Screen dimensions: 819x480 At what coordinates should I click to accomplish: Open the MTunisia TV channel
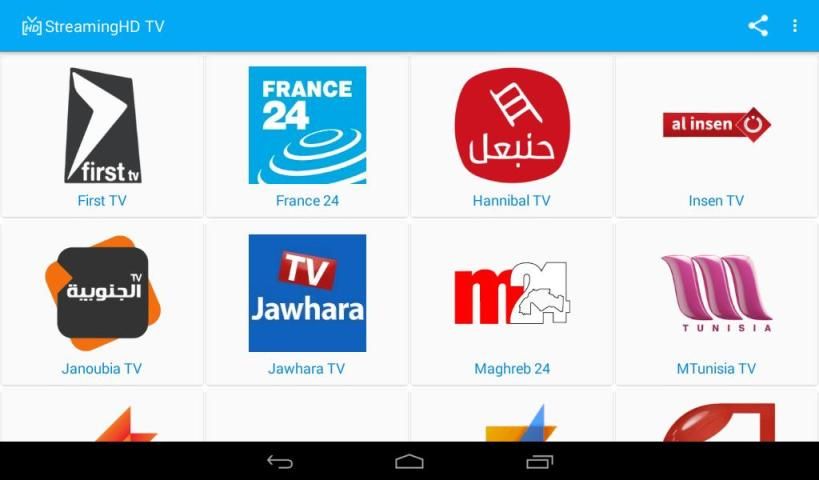(x=716, y=302)
